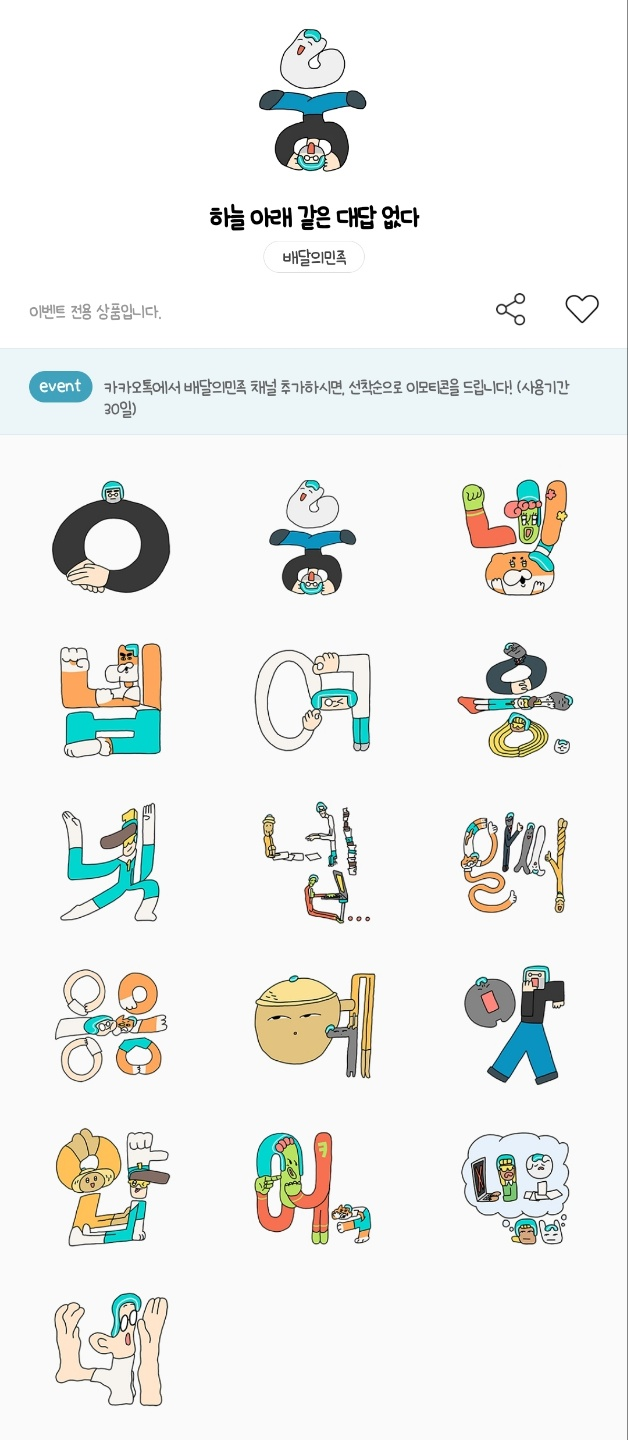Screen dimensions: 628x1440
Task: Open the event banner about 배달의민족 channel
Action: [314, 393]
